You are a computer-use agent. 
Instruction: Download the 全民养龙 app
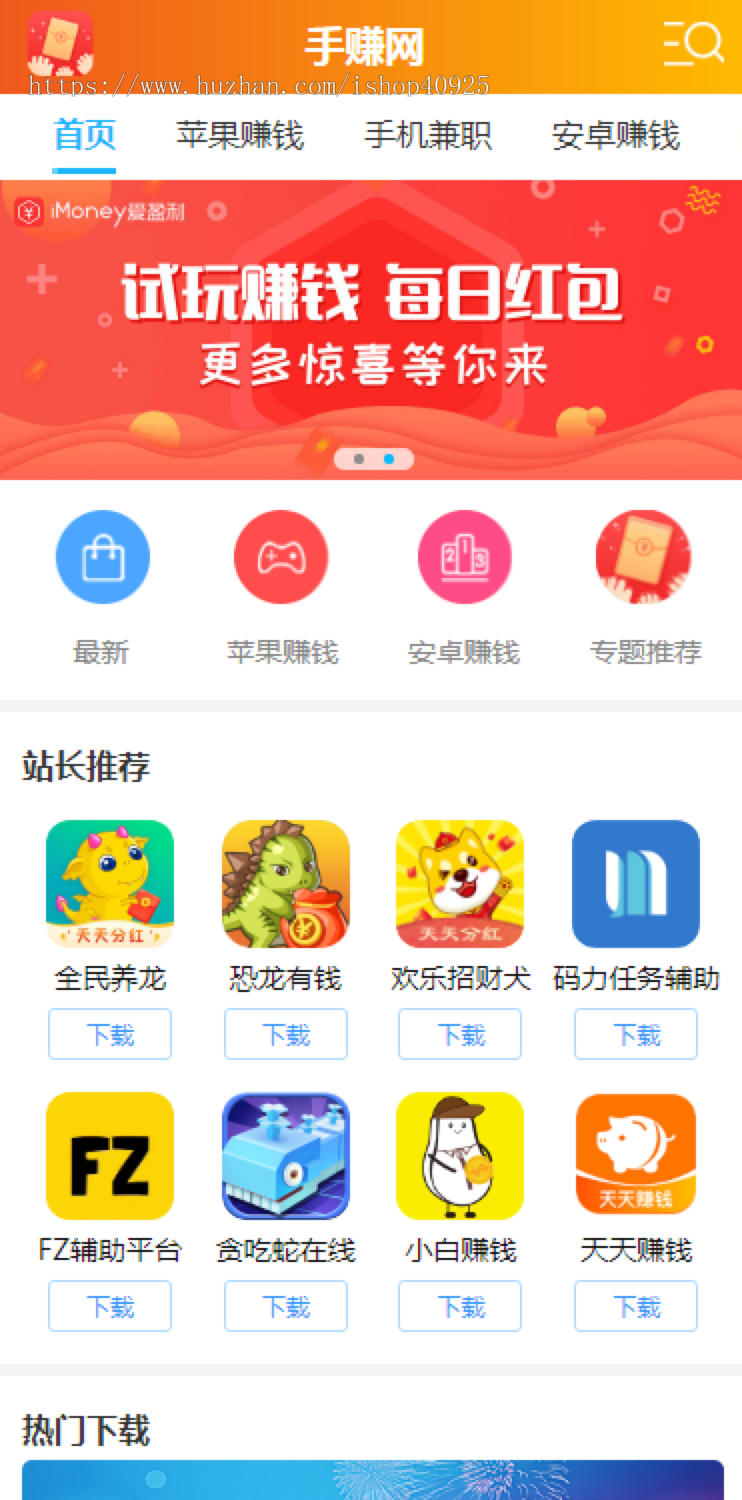[x=110, y=1034]
